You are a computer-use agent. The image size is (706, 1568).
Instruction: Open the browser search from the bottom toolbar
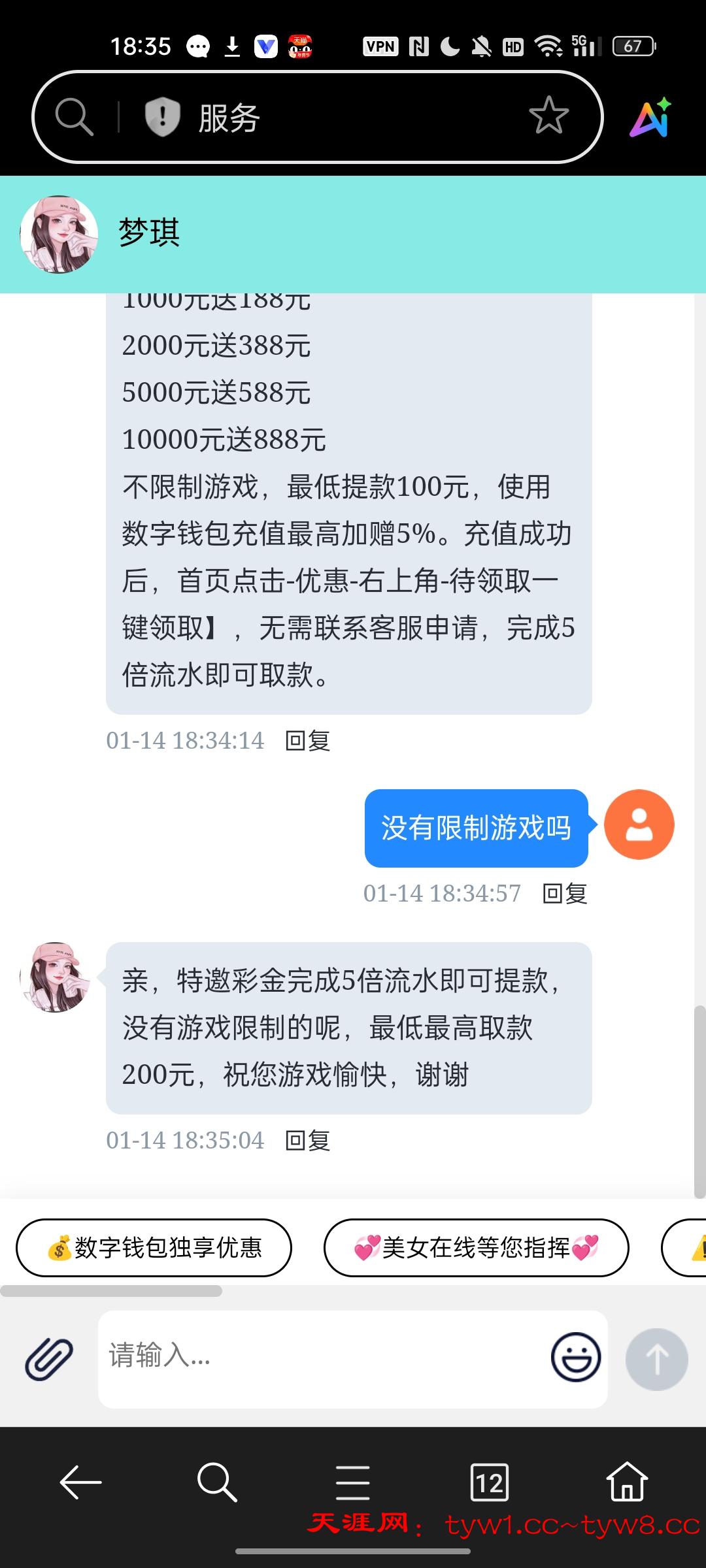pos(216,1482)
